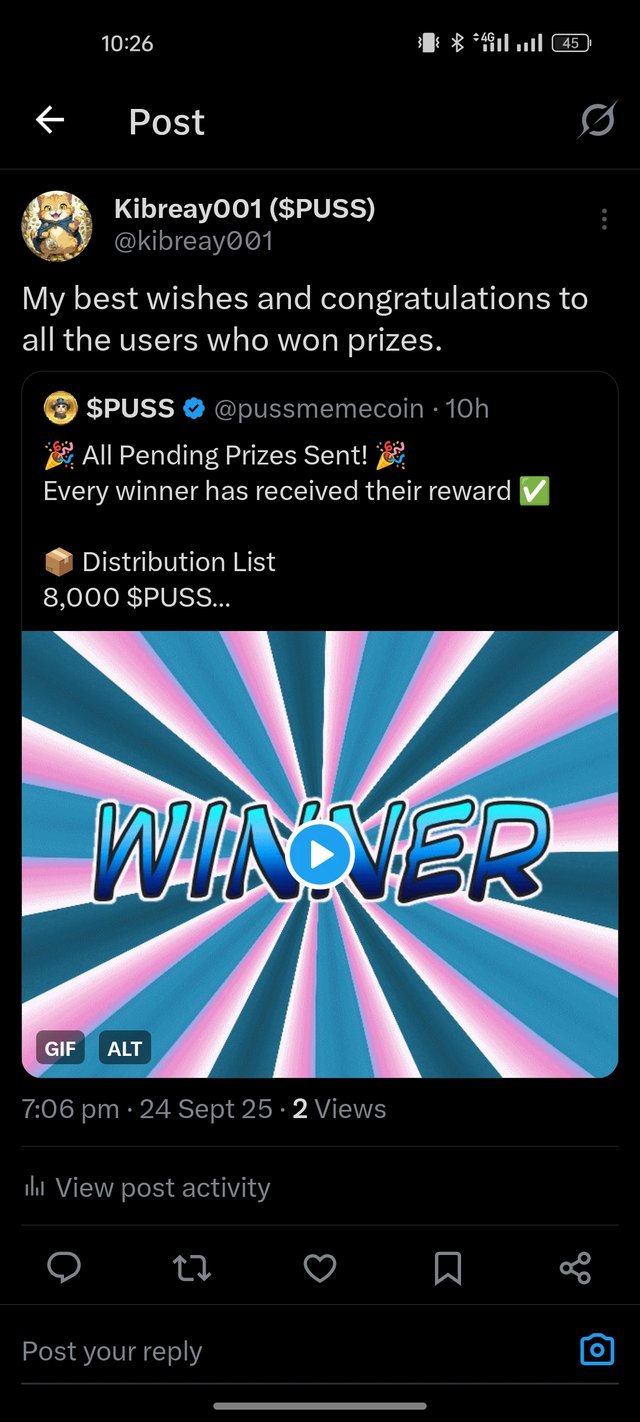Viewport: 640px width, 1422px height.
Task: Repost this post
Action: 191,1268
